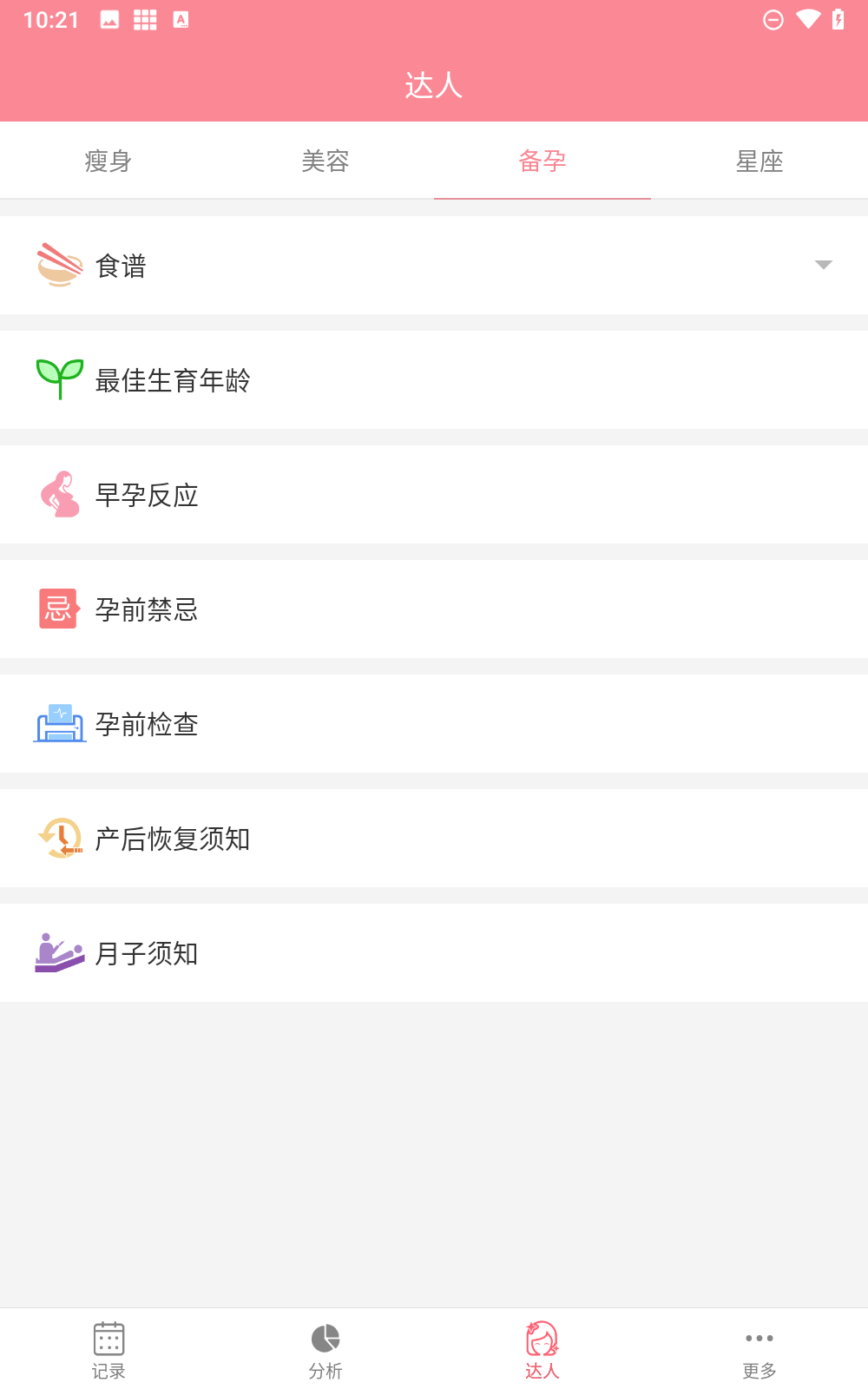Select 达人 in the bottom navigation
This screenshot has height=1389, width=868.
point(542,1350)
